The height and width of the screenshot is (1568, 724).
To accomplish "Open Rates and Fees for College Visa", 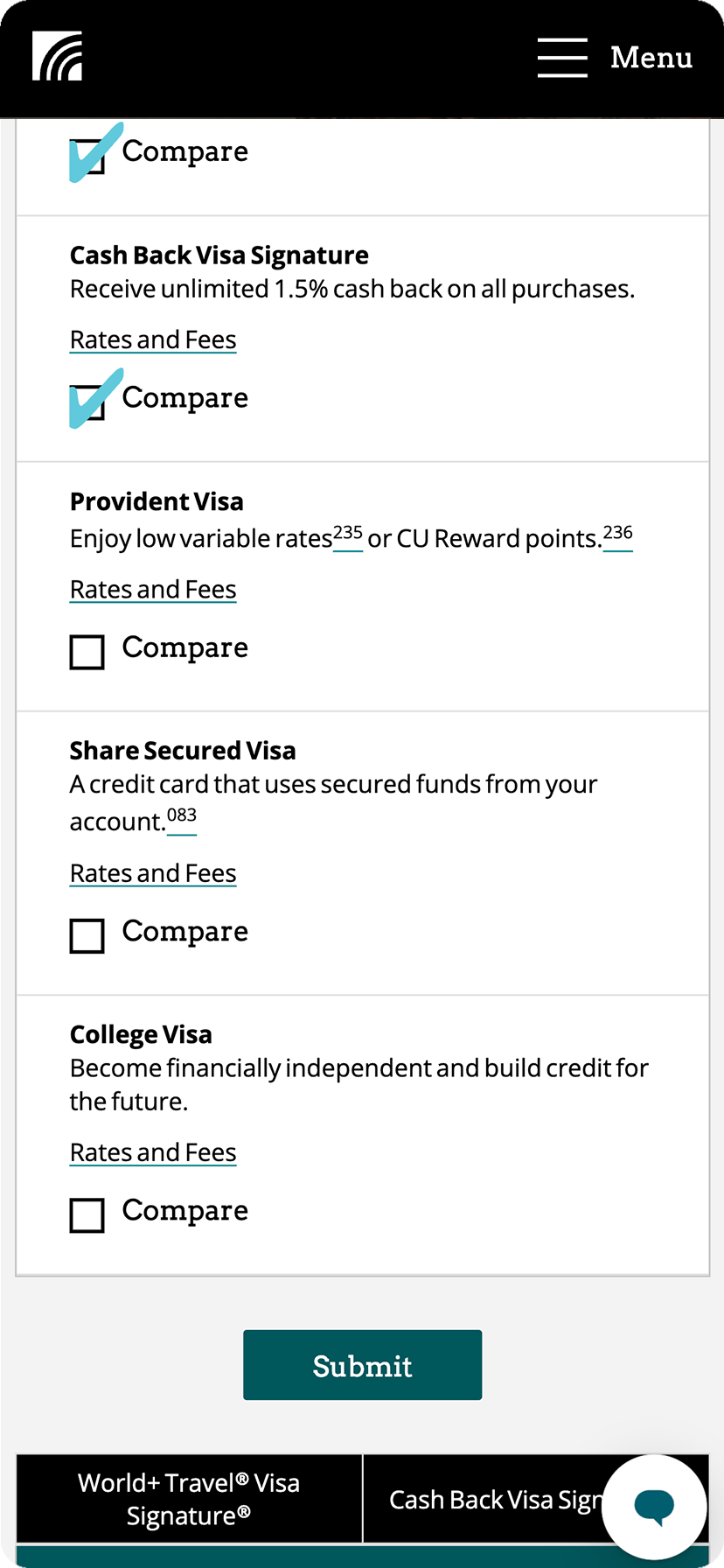I will click(x=152, y=1151).
